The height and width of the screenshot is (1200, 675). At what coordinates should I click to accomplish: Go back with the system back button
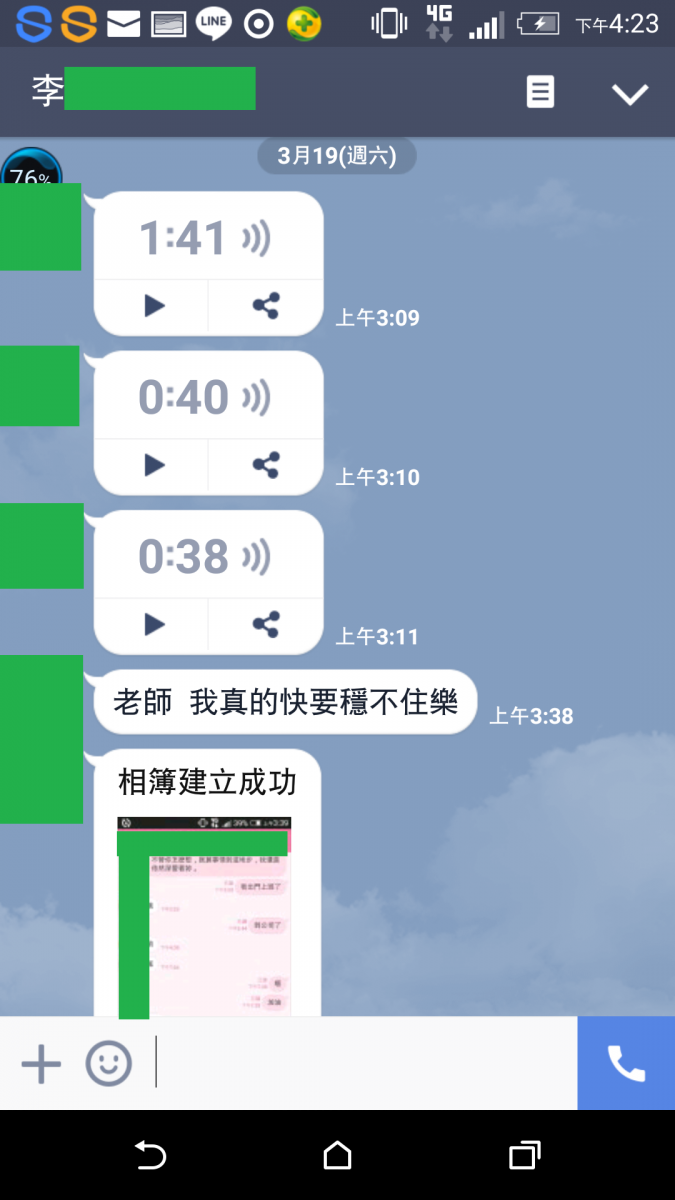[x=150, y=1156]
